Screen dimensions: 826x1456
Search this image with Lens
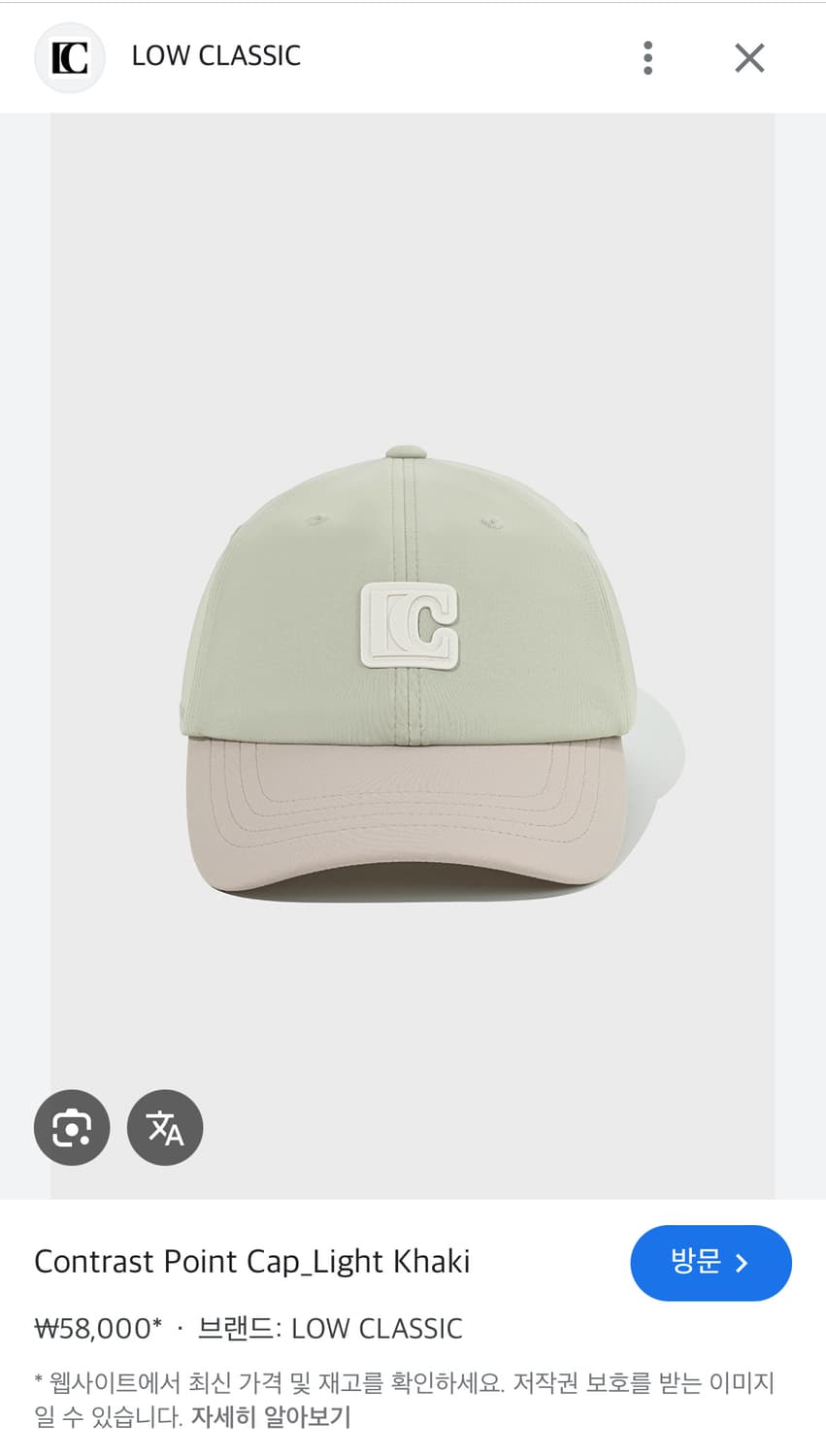72,1127
